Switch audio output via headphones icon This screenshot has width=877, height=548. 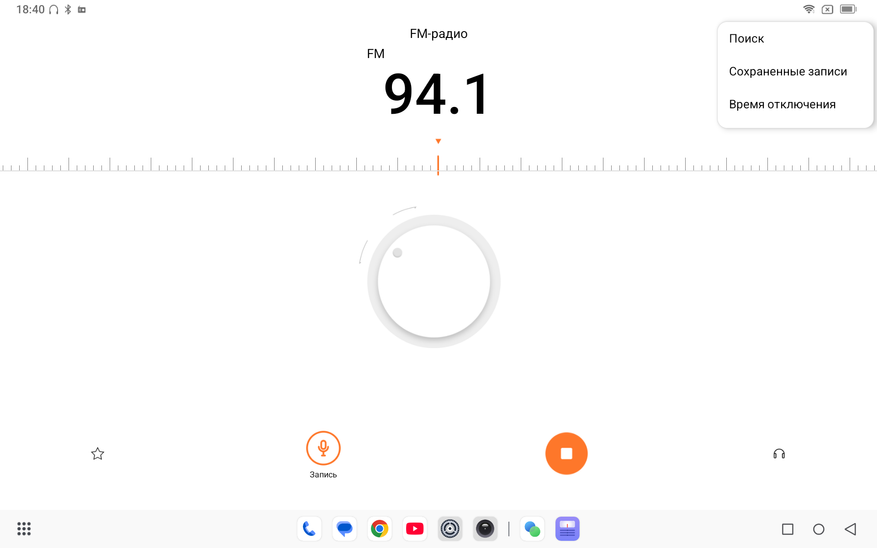tap(779, 454)
